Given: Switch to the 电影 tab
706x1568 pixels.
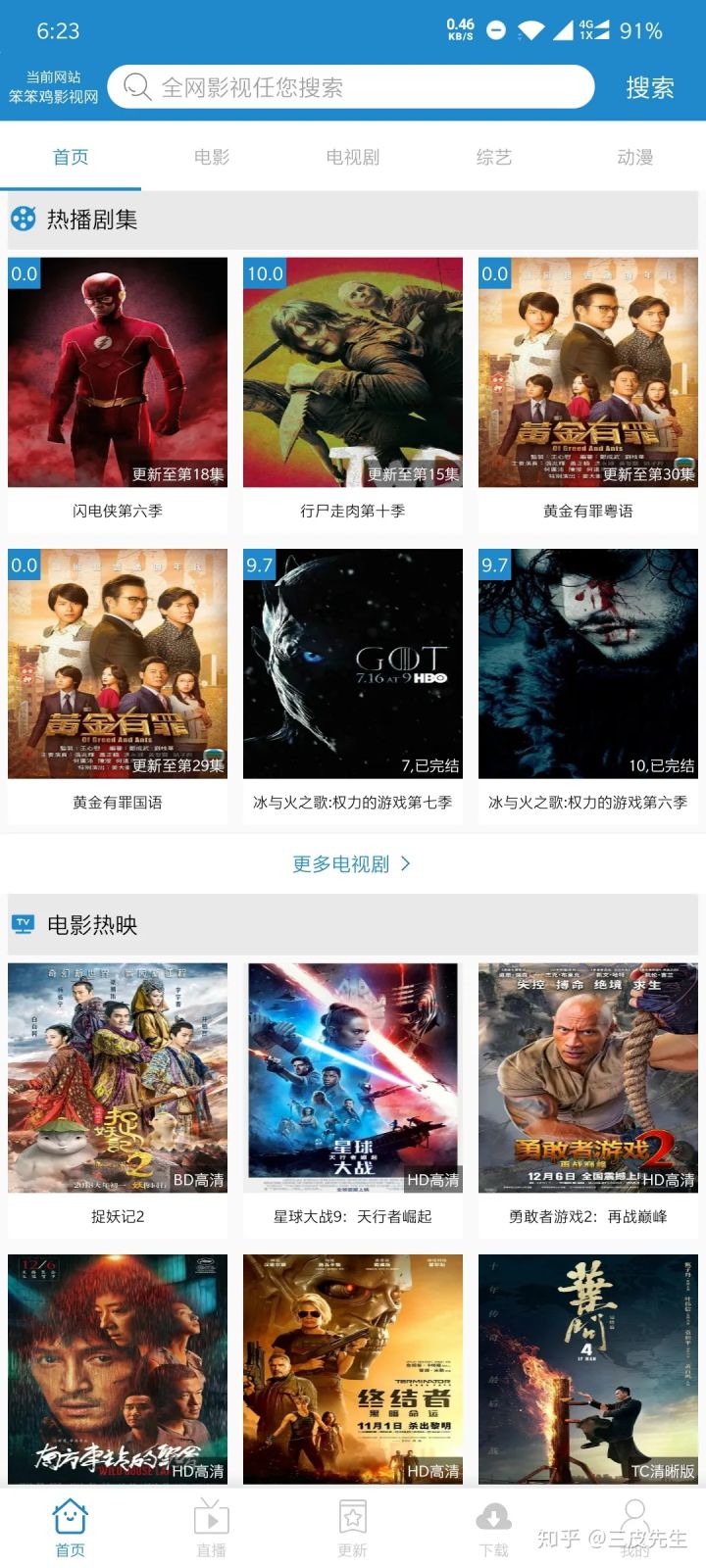Looking at the screenshot, I should [x=211, y=157].
